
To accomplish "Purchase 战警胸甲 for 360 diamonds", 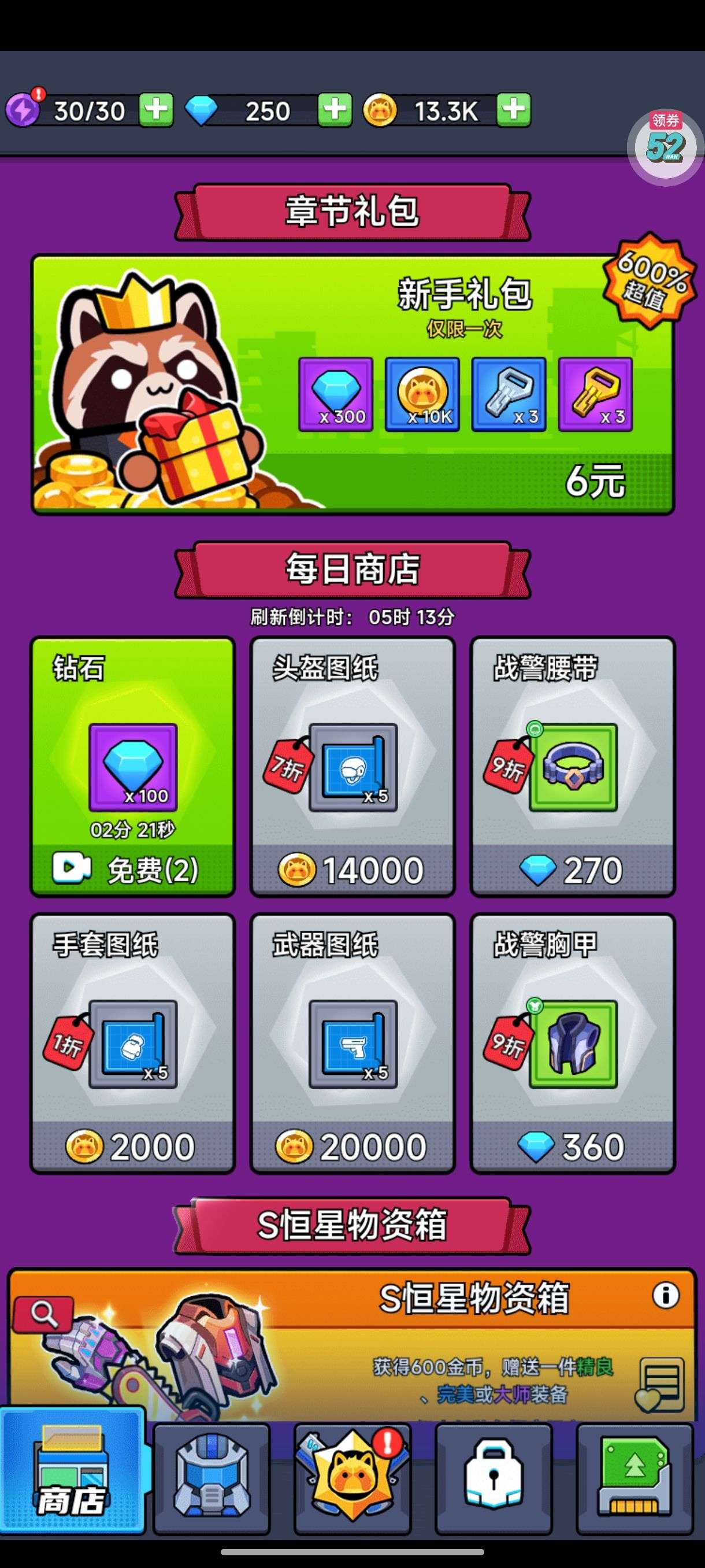I will tap(573, 1146).
